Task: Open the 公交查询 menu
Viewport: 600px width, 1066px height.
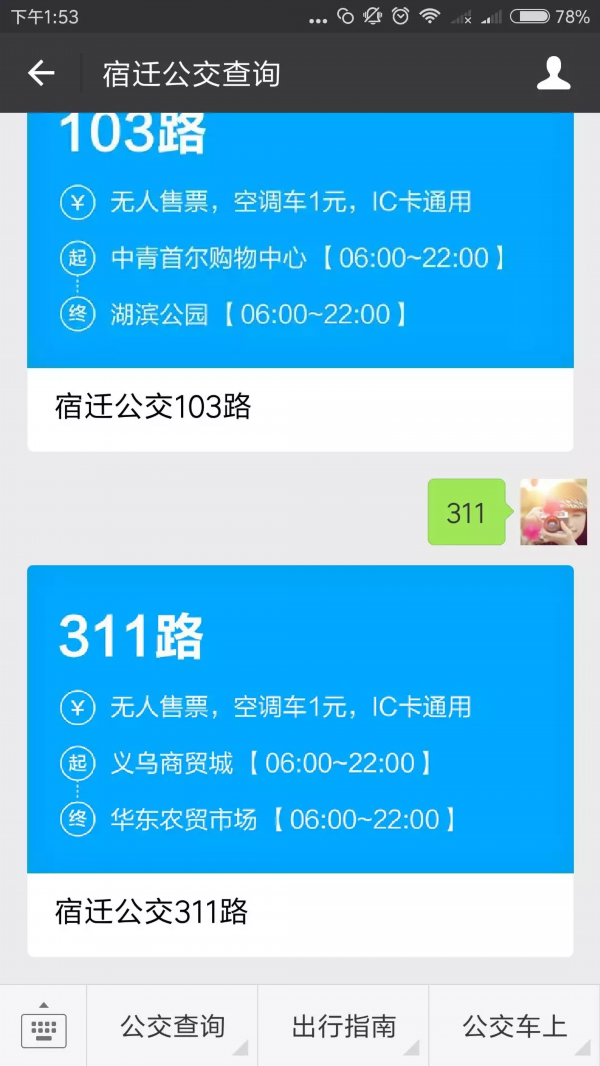Action: click(172, 1026)
